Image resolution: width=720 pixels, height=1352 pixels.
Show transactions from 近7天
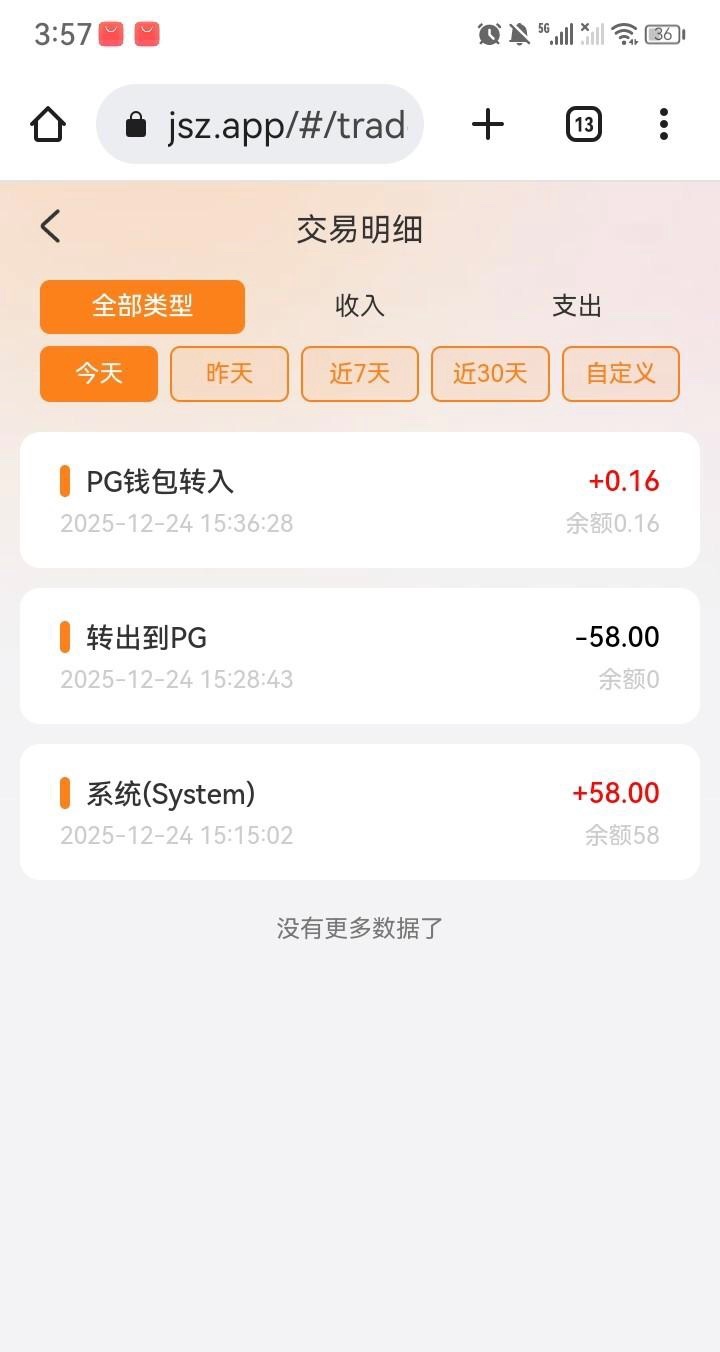(360, 374)
